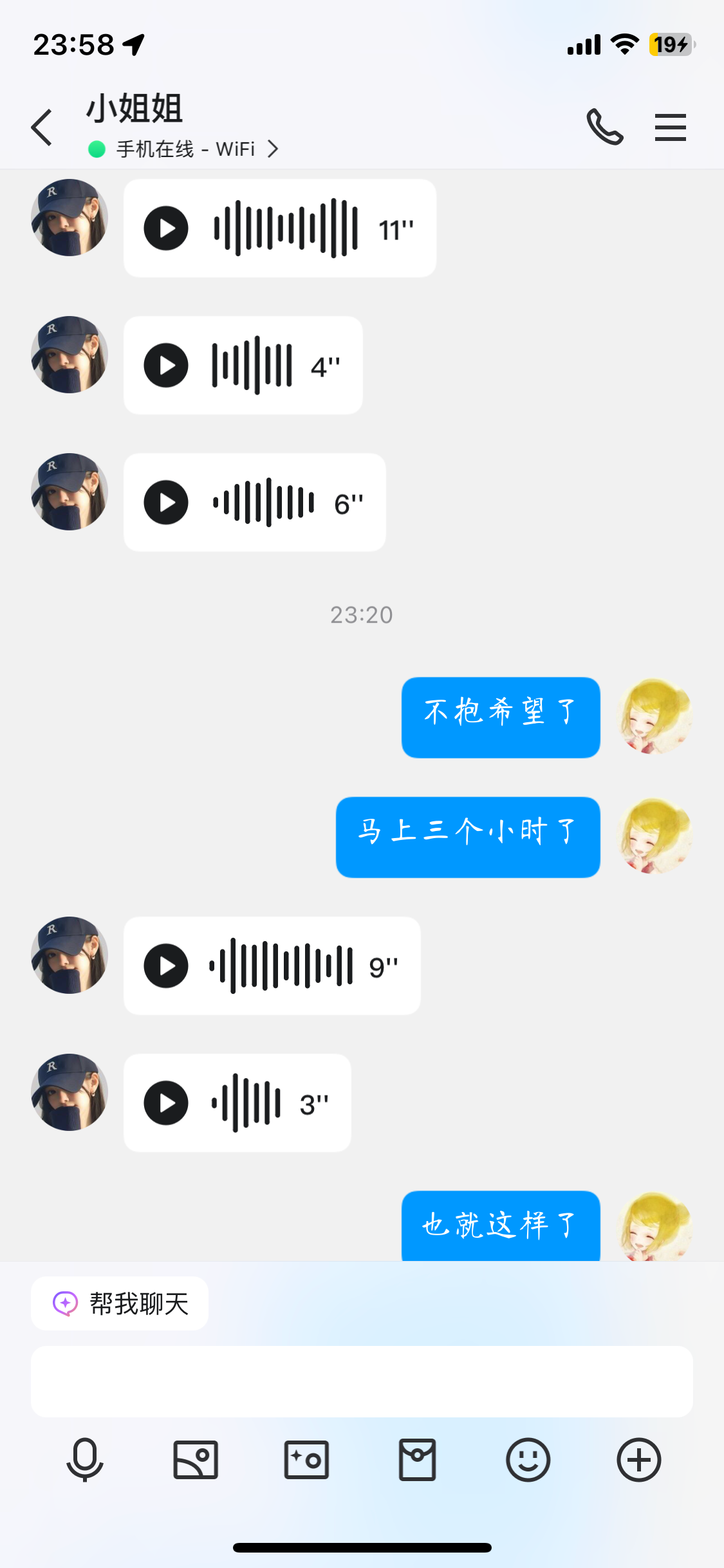
Task: Open the chat settings hamburger menu
Action: (x=670, y=127)
